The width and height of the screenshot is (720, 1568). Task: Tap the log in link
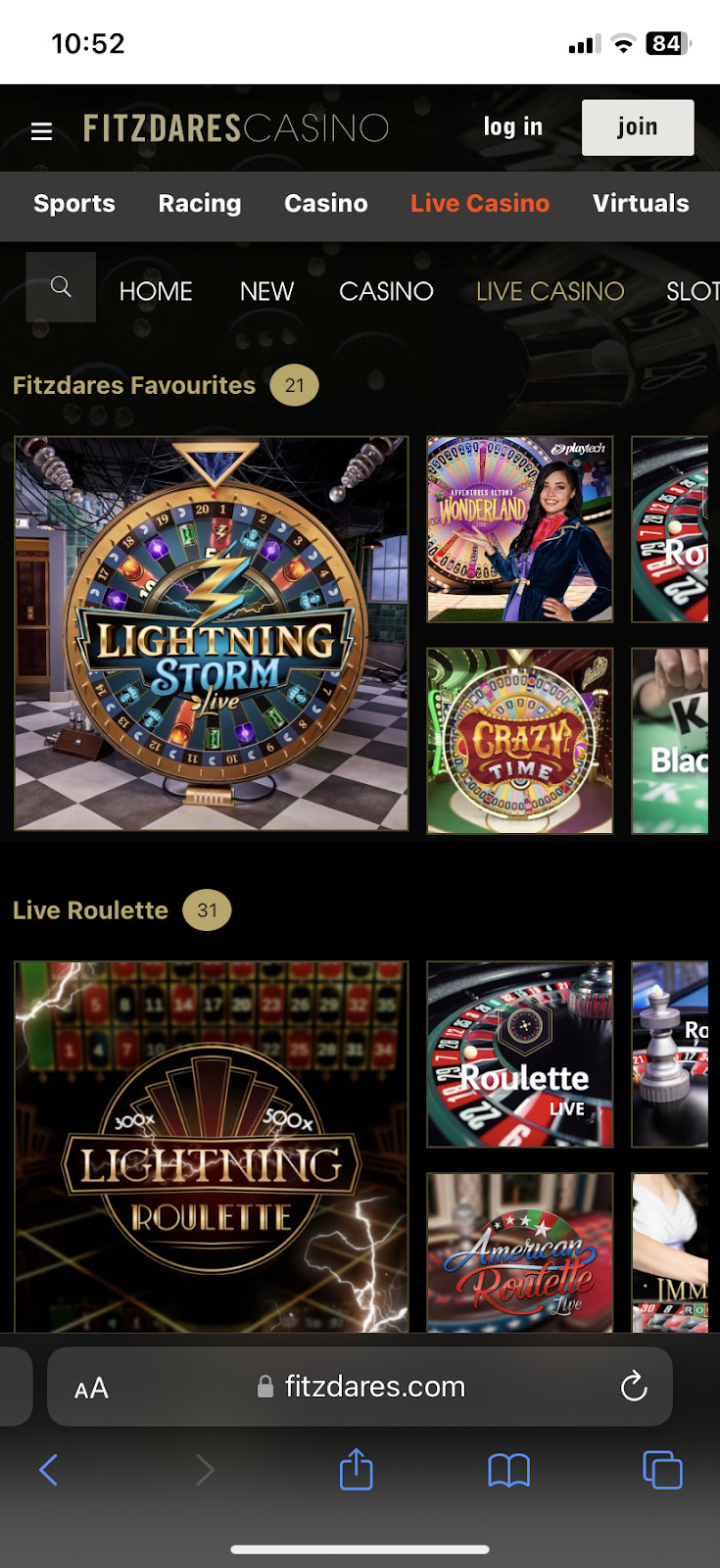click(512, 127)
